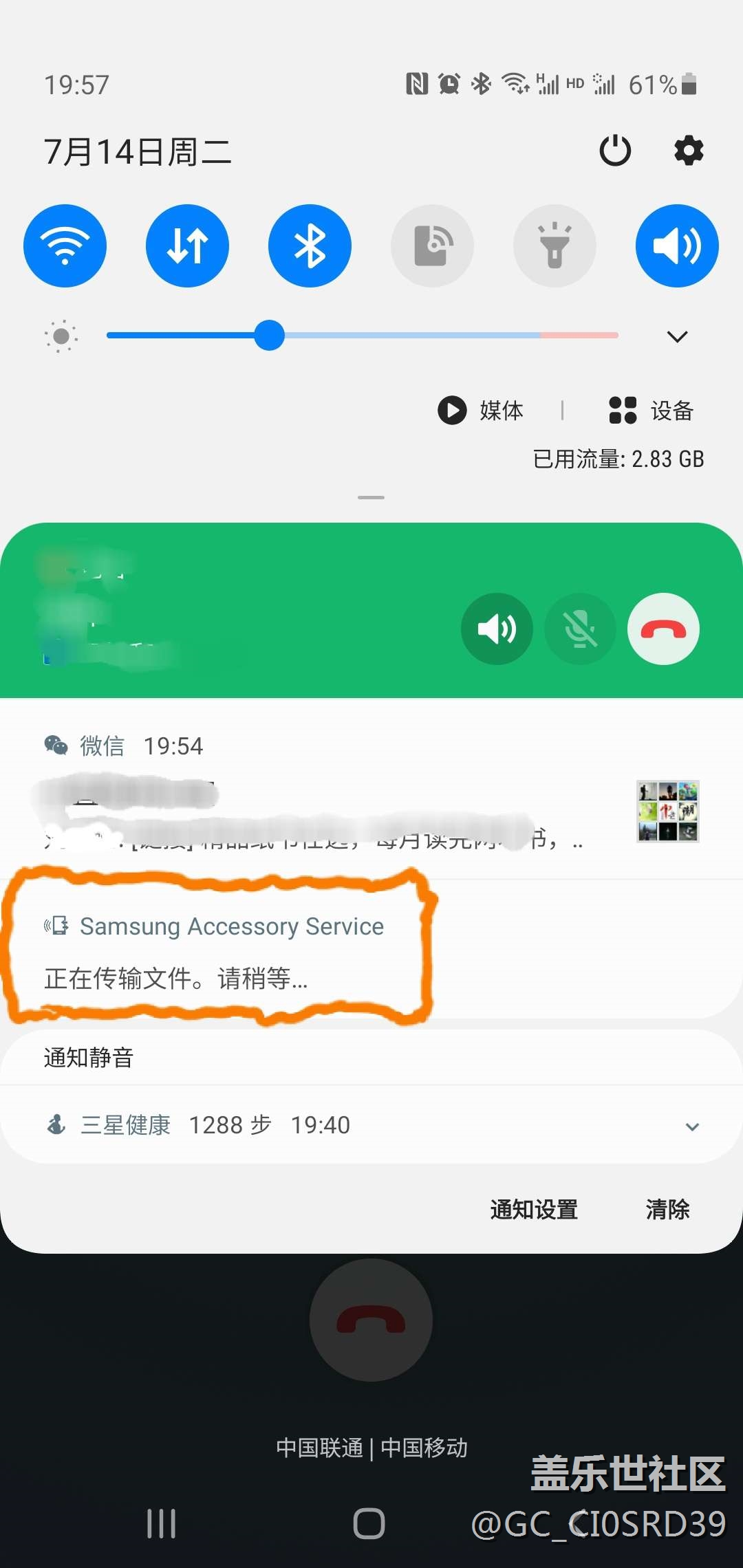The image size is (743, 1568).
Task: Open 通知设置 notification settings
Action: [534, 1209]
